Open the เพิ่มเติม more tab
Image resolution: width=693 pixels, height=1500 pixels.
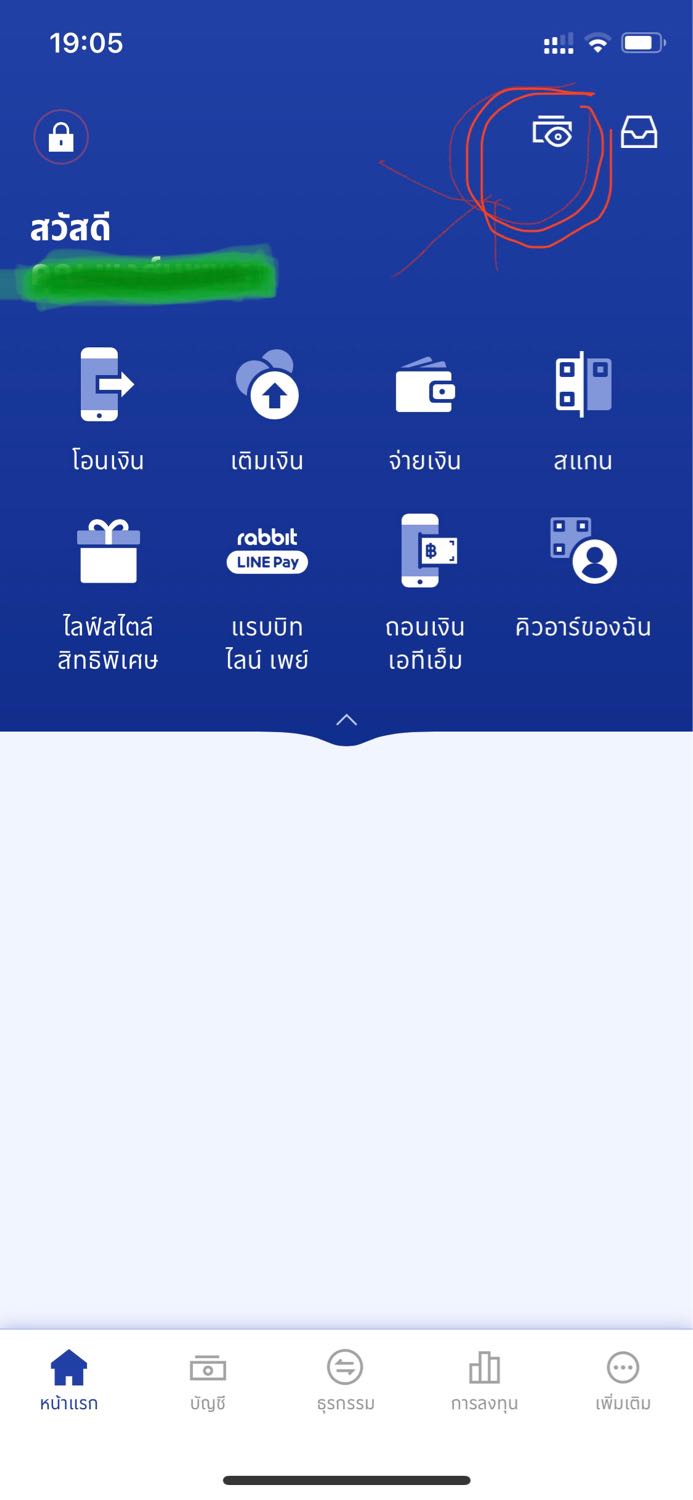click(623, 1381)
